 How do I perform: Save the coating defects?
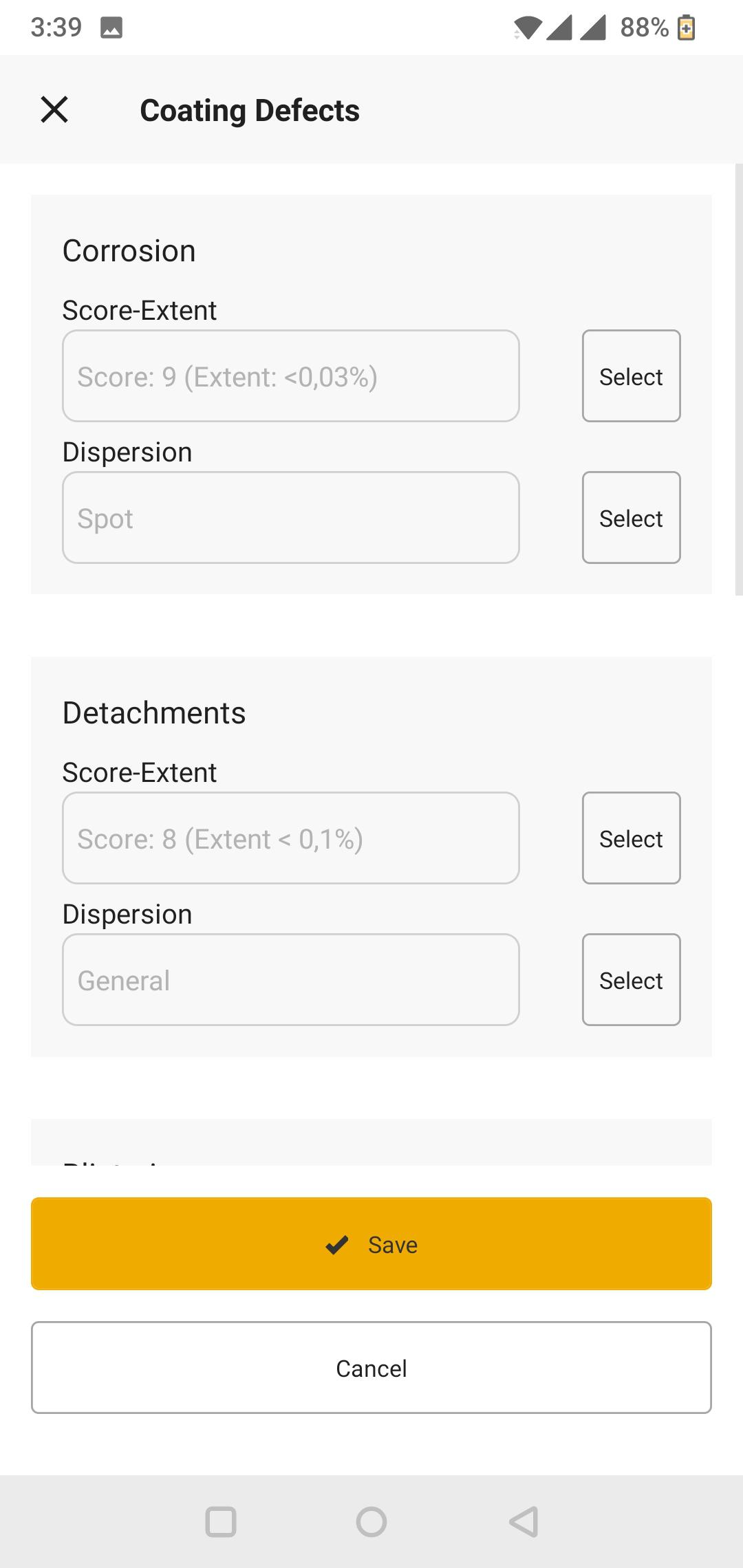click(x=371, y=1244)
